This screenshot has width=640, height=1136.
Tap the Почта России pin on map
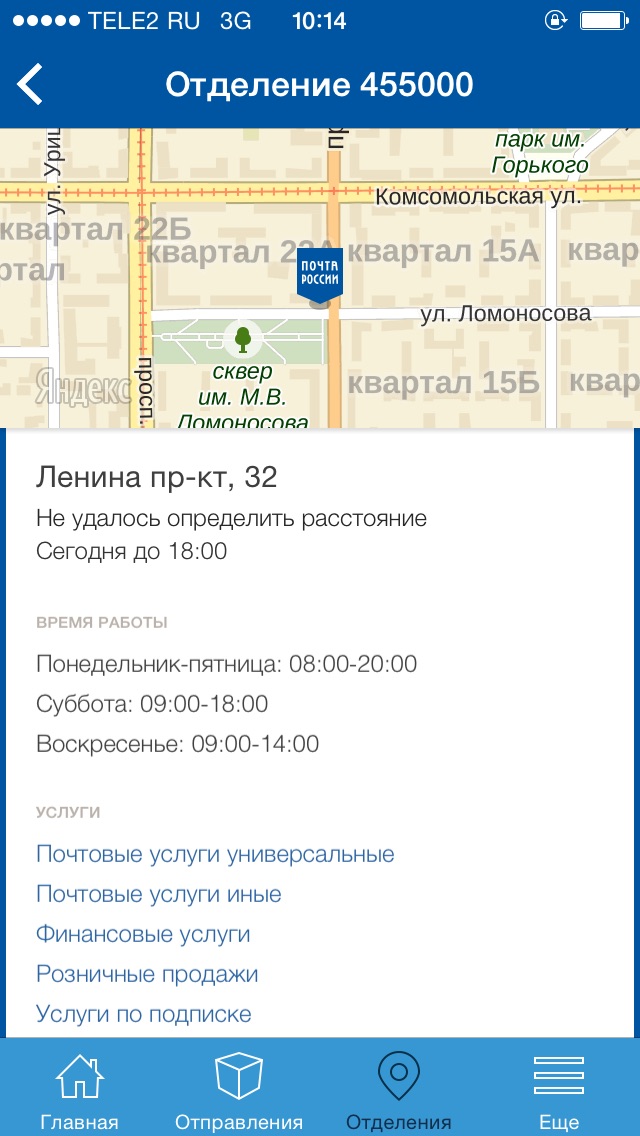click(320, 274)
